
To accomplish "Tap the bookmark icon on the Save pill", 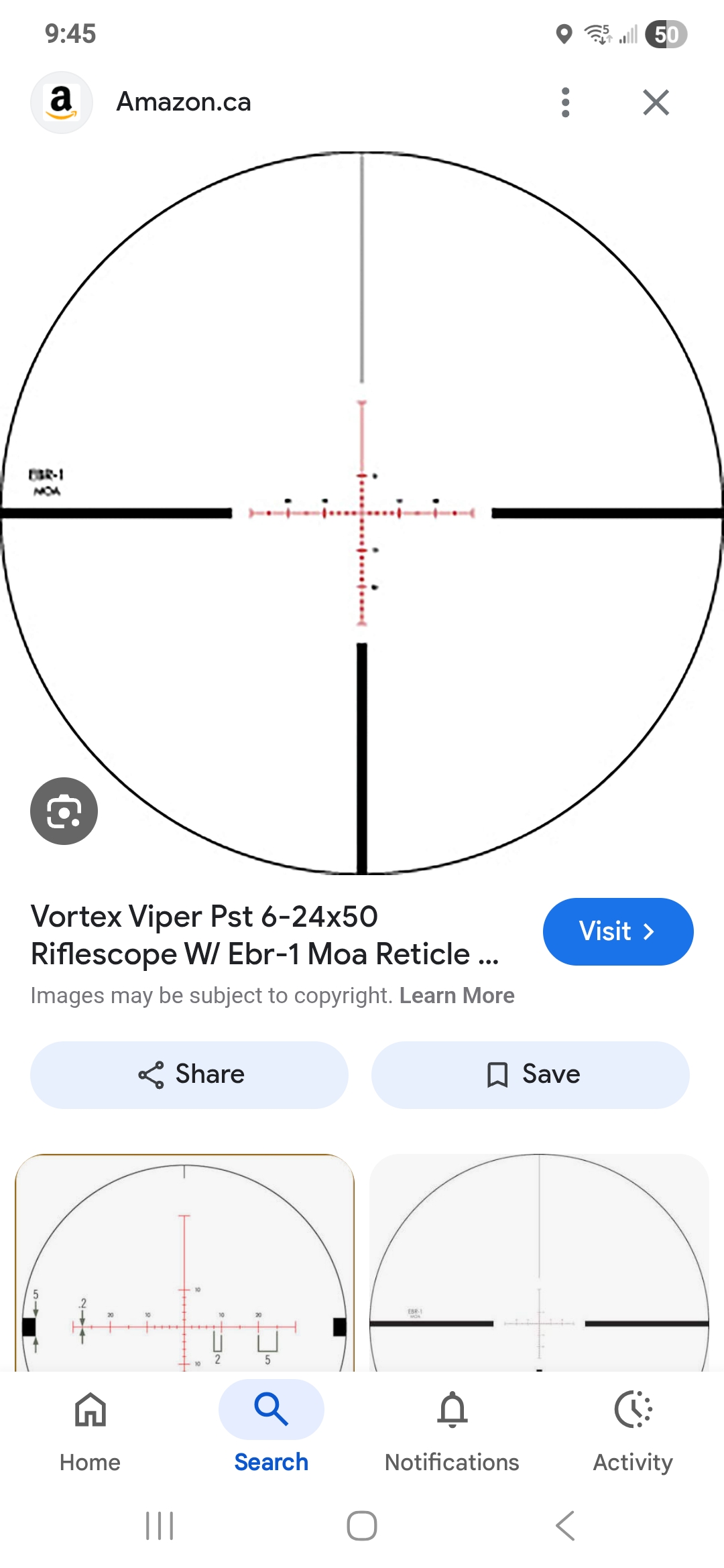I will [497, 1073].
